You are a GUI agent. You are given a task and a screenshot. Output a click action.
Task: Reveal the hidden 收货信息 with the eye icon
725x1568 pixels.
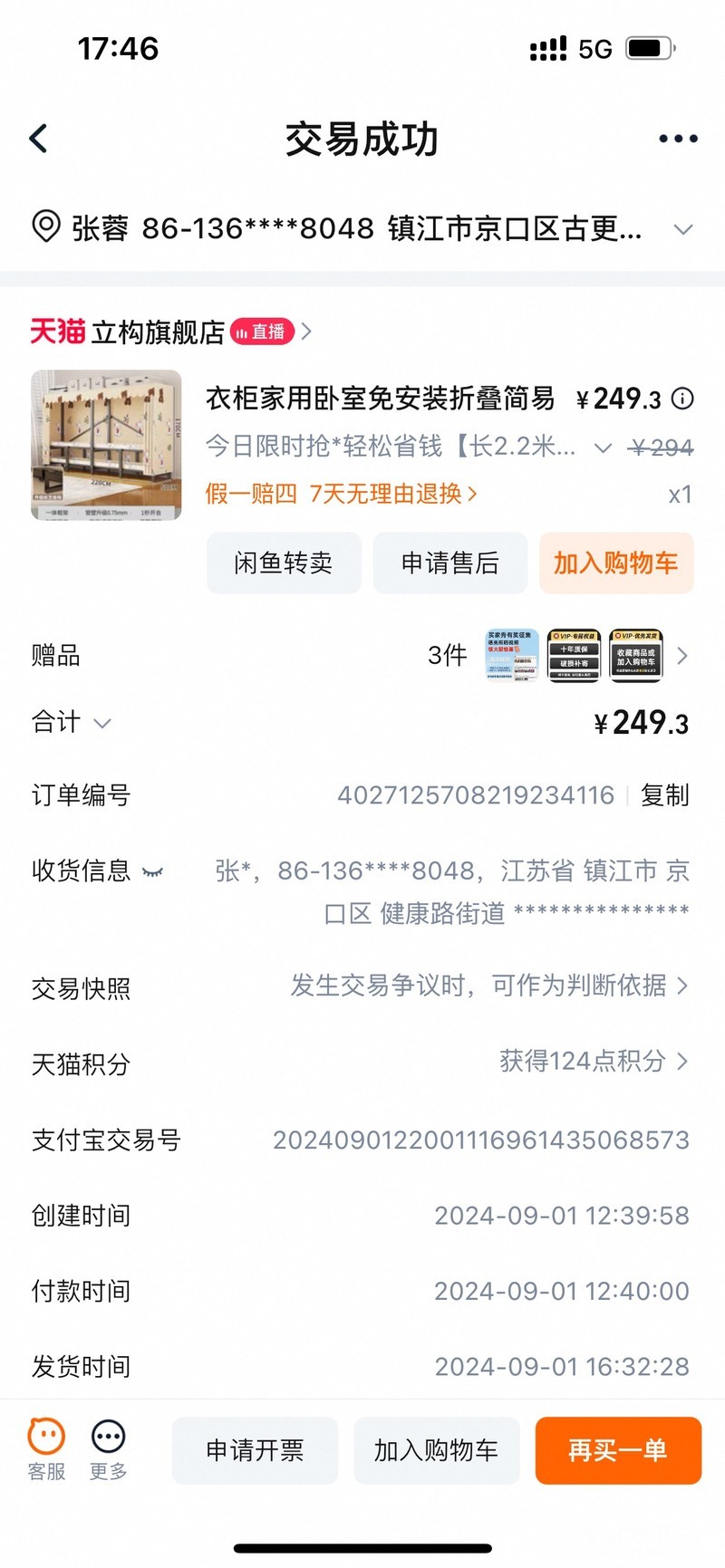coord(152,871)
